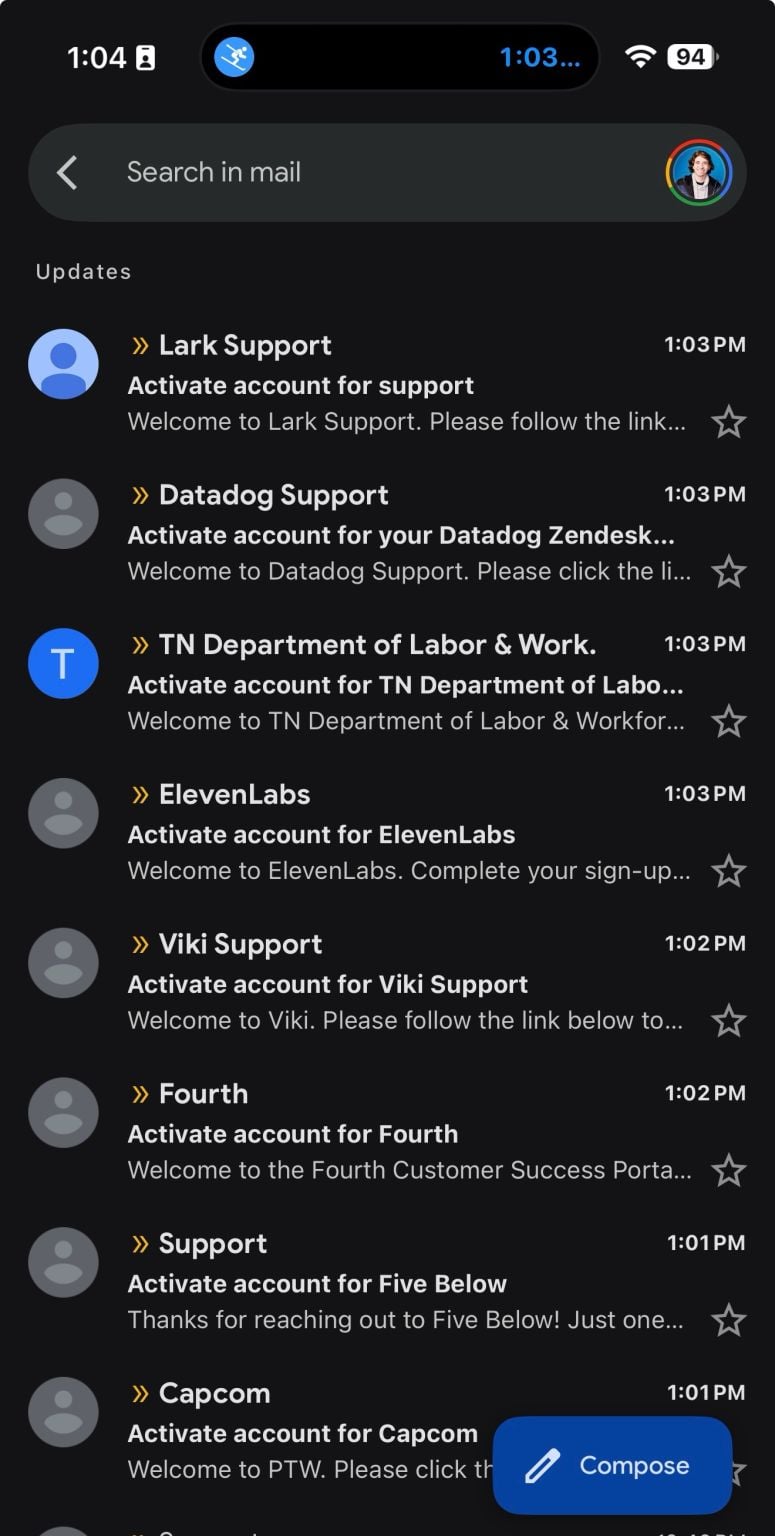Star the Lark Support email
The width and height of the screenshot is (775, 1536).
pyautogui.click(x=729, y=421)
